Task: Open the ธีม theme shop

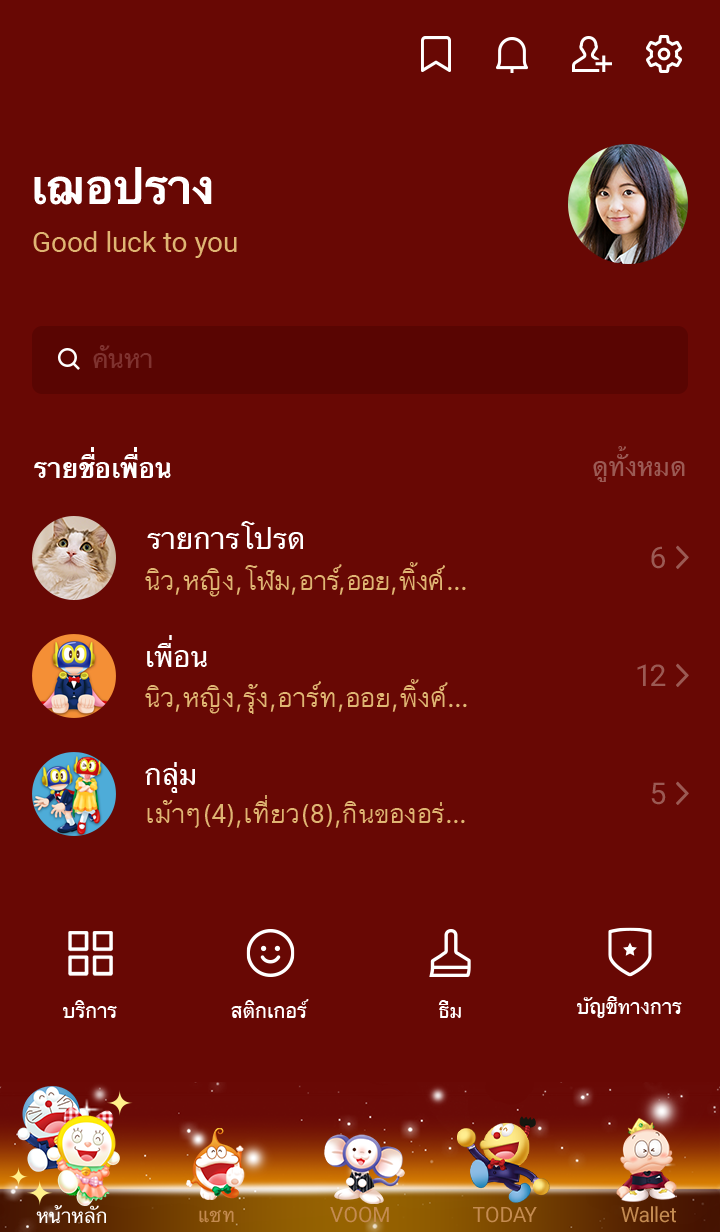Action: pyautogui.click(x=450, y=972)
